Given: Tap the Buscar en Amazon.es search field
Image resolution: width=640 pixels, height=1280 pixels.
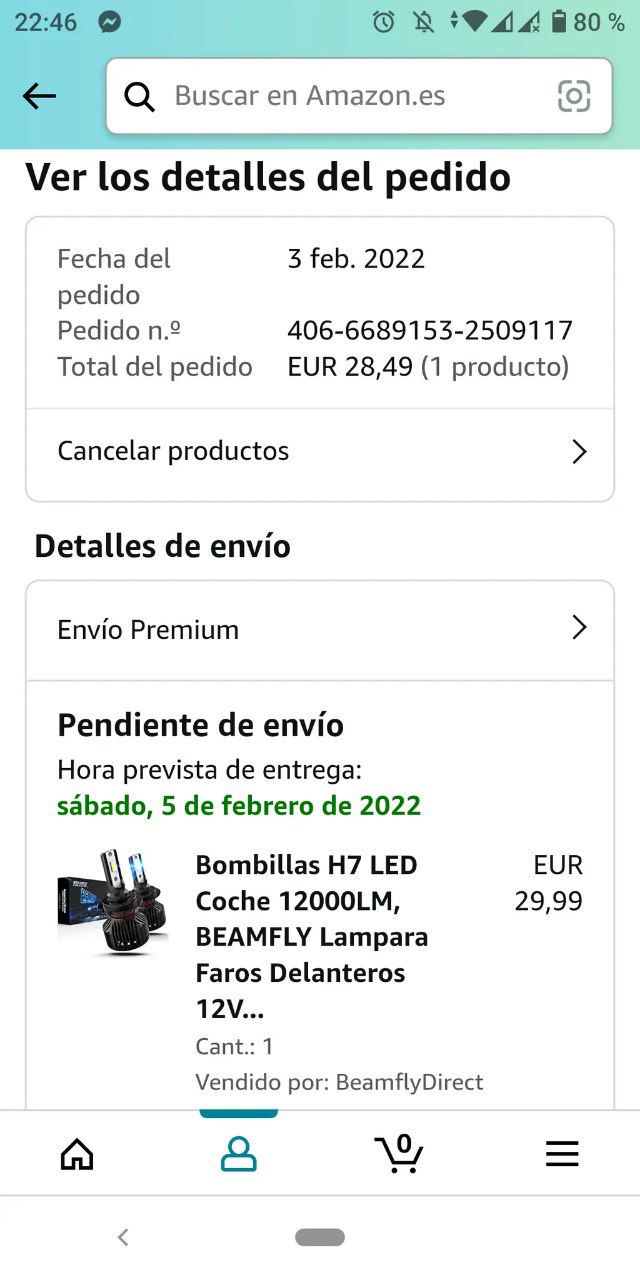Looking at the screenshot, I should [x=340, y=96].
